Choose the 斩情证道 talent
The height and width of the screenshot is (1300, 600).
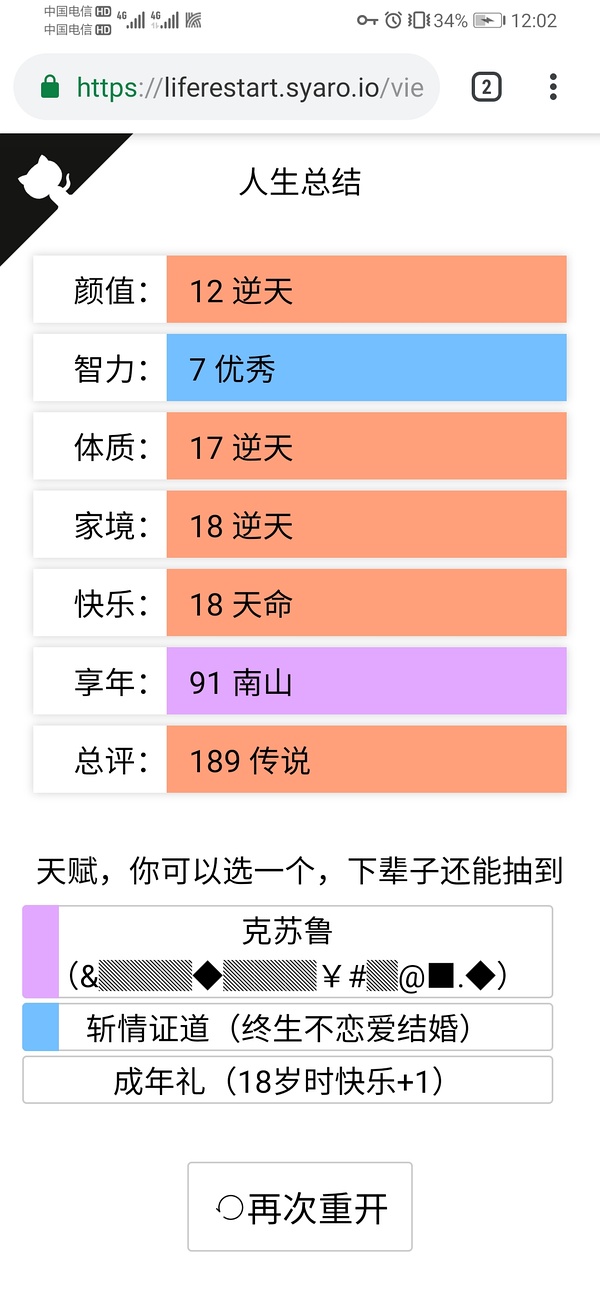(288, 1027)
